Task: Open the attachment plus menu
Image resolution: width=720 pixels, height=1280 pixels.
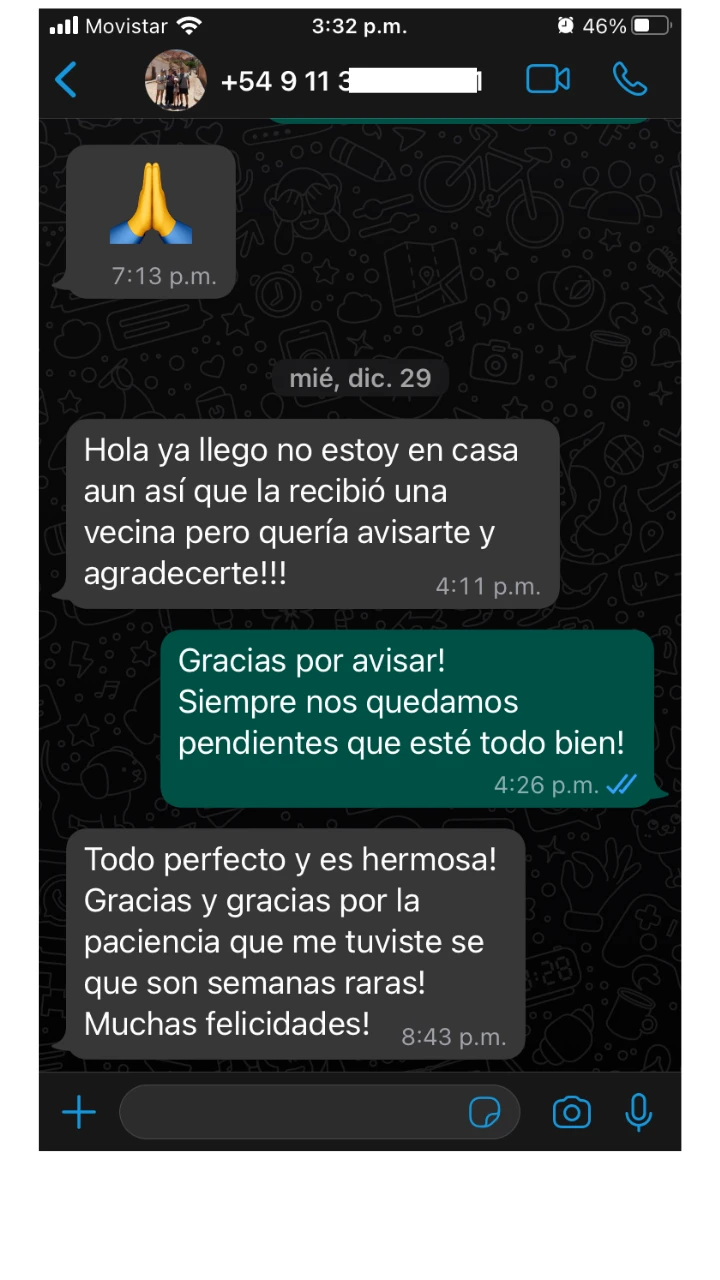Action: coord(79,1112)
